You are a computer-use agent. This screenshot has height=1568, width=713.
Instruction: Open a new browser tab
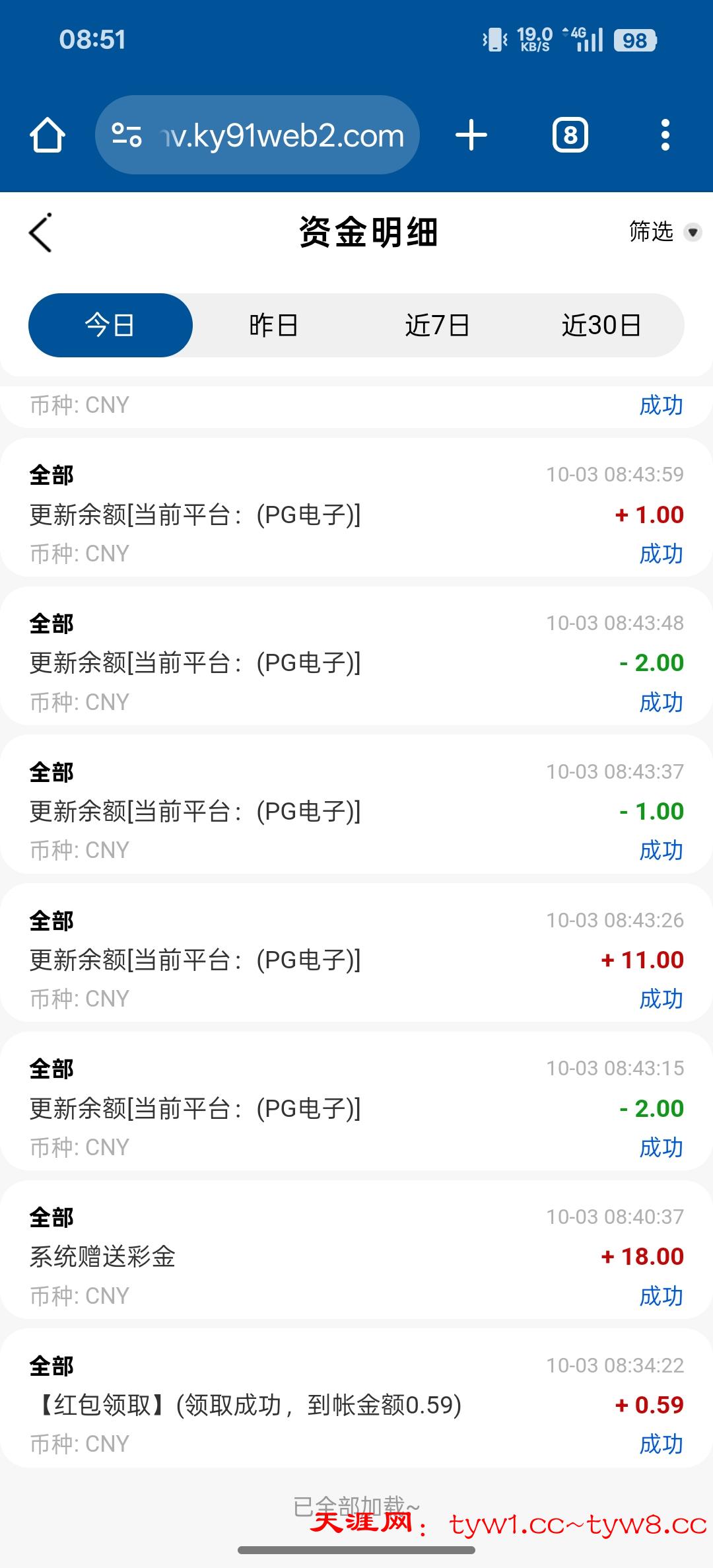coord(471,135)
